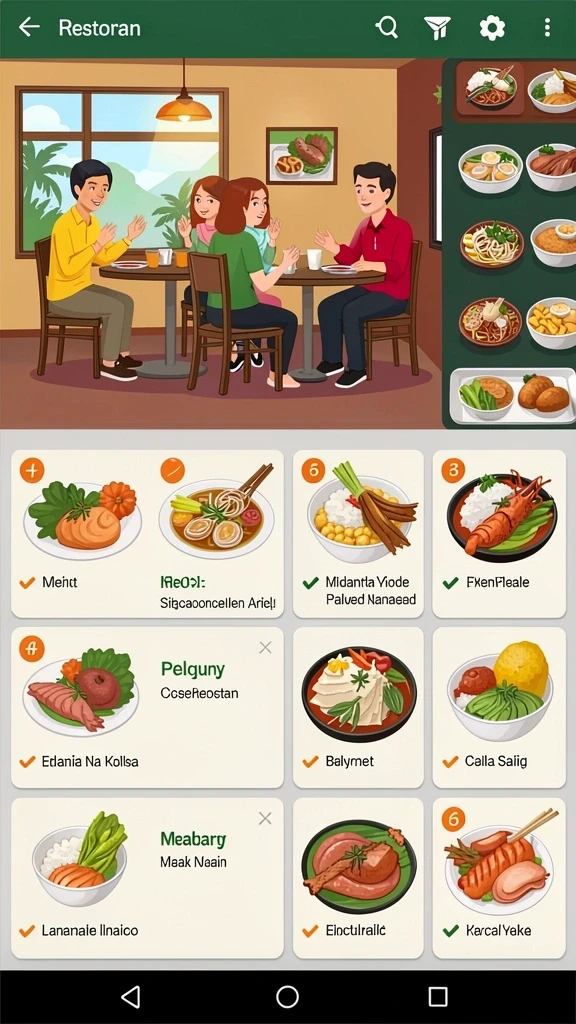Open the Balymet dish card
This screenshot has height=1024, width=576.
[x=358, y=707]
